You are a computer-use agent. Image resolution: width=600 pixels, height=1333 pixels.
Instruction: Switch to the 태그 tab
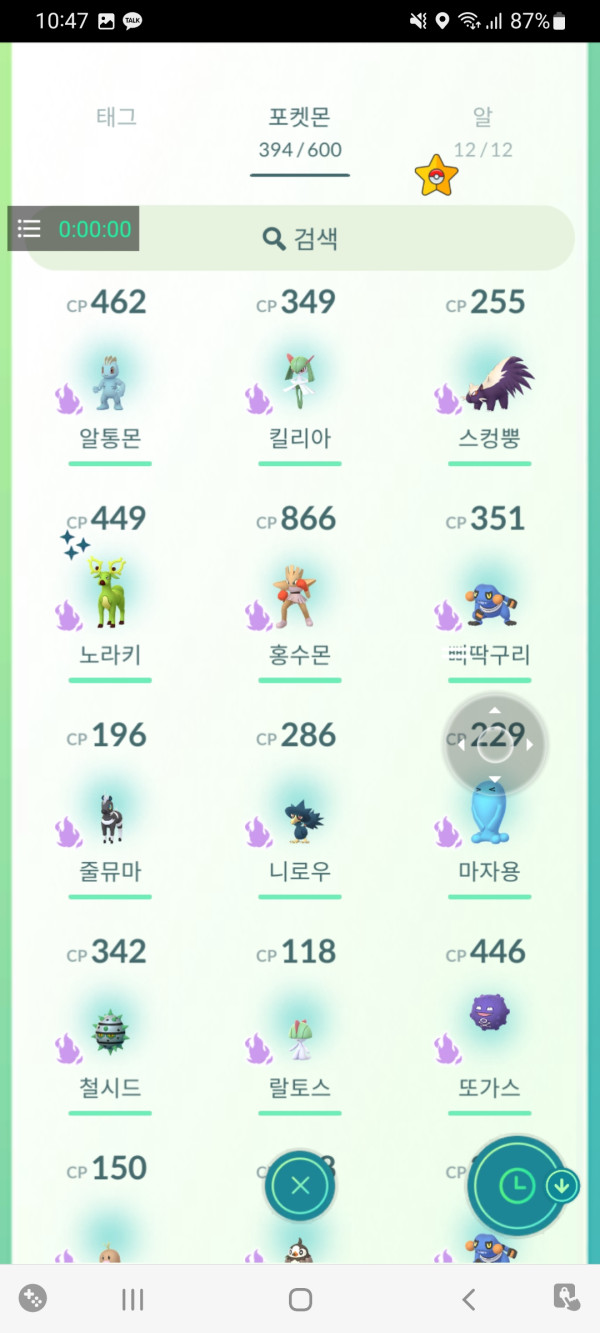[x=116, y=117]
